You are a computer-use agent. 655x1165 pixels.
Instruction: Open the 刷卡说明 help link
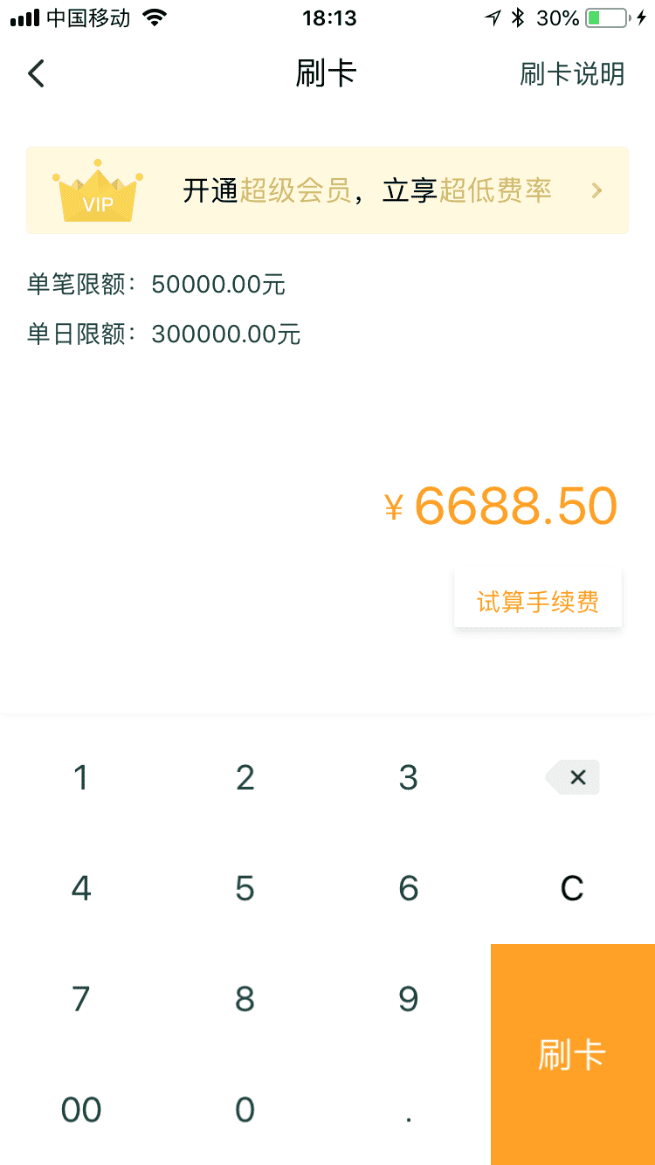pos(572,74)
